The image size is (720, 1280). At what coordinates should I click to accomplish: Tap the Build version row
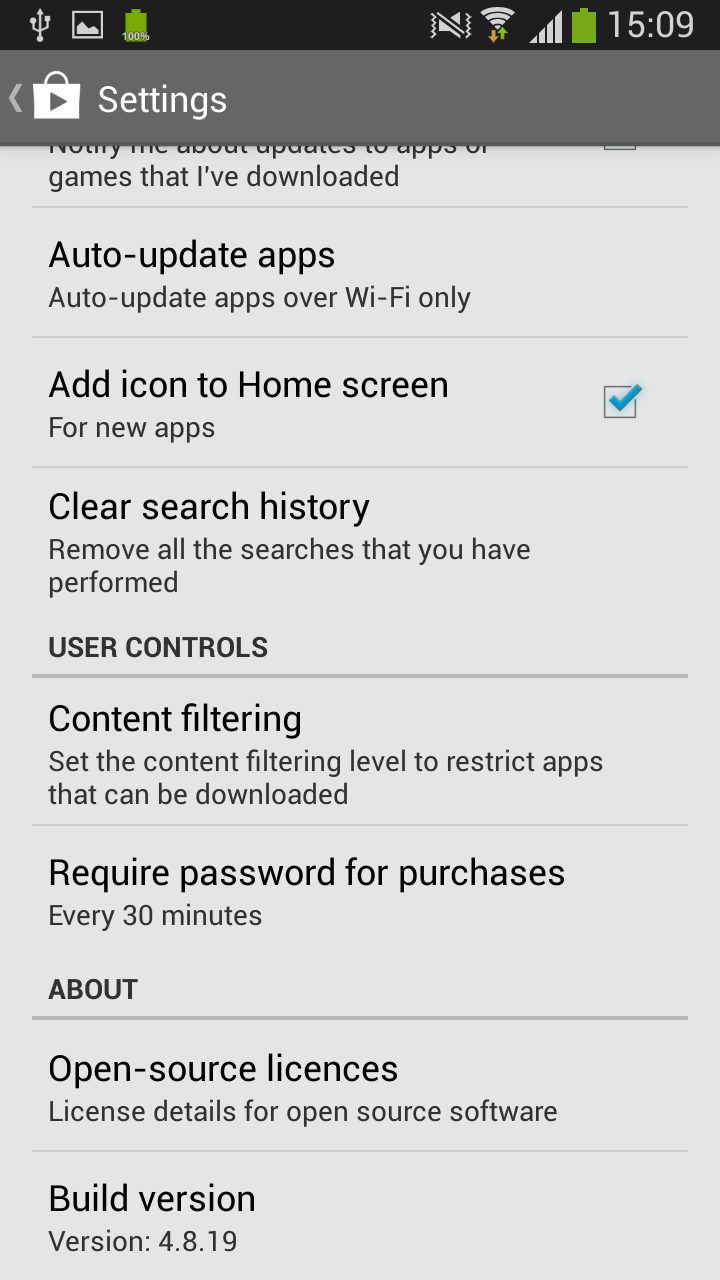point(360,1216)
